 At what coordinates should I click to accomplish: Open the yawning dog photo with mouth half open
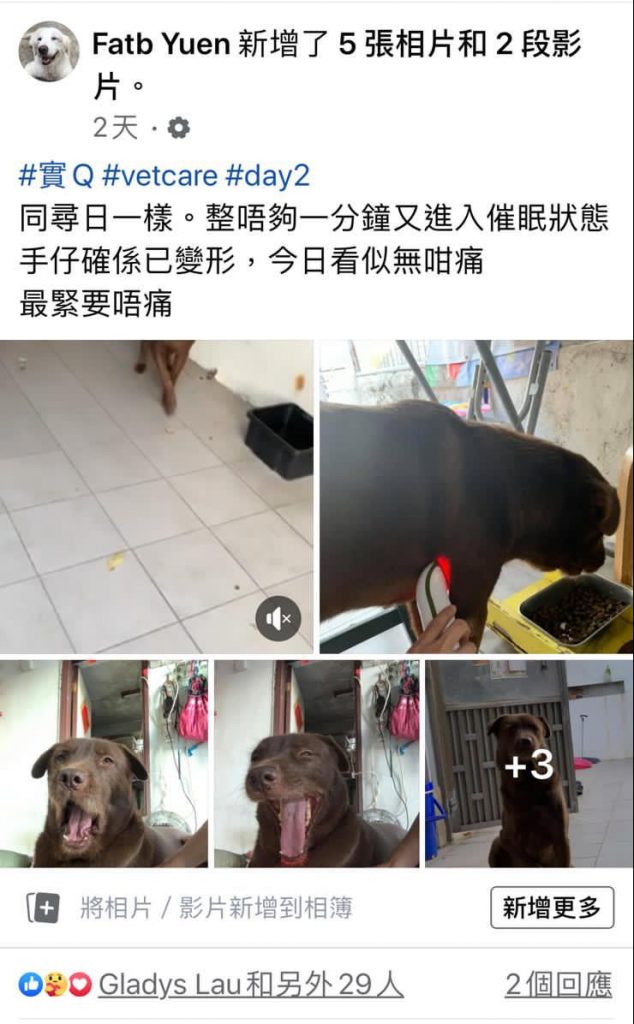[104, 763]
